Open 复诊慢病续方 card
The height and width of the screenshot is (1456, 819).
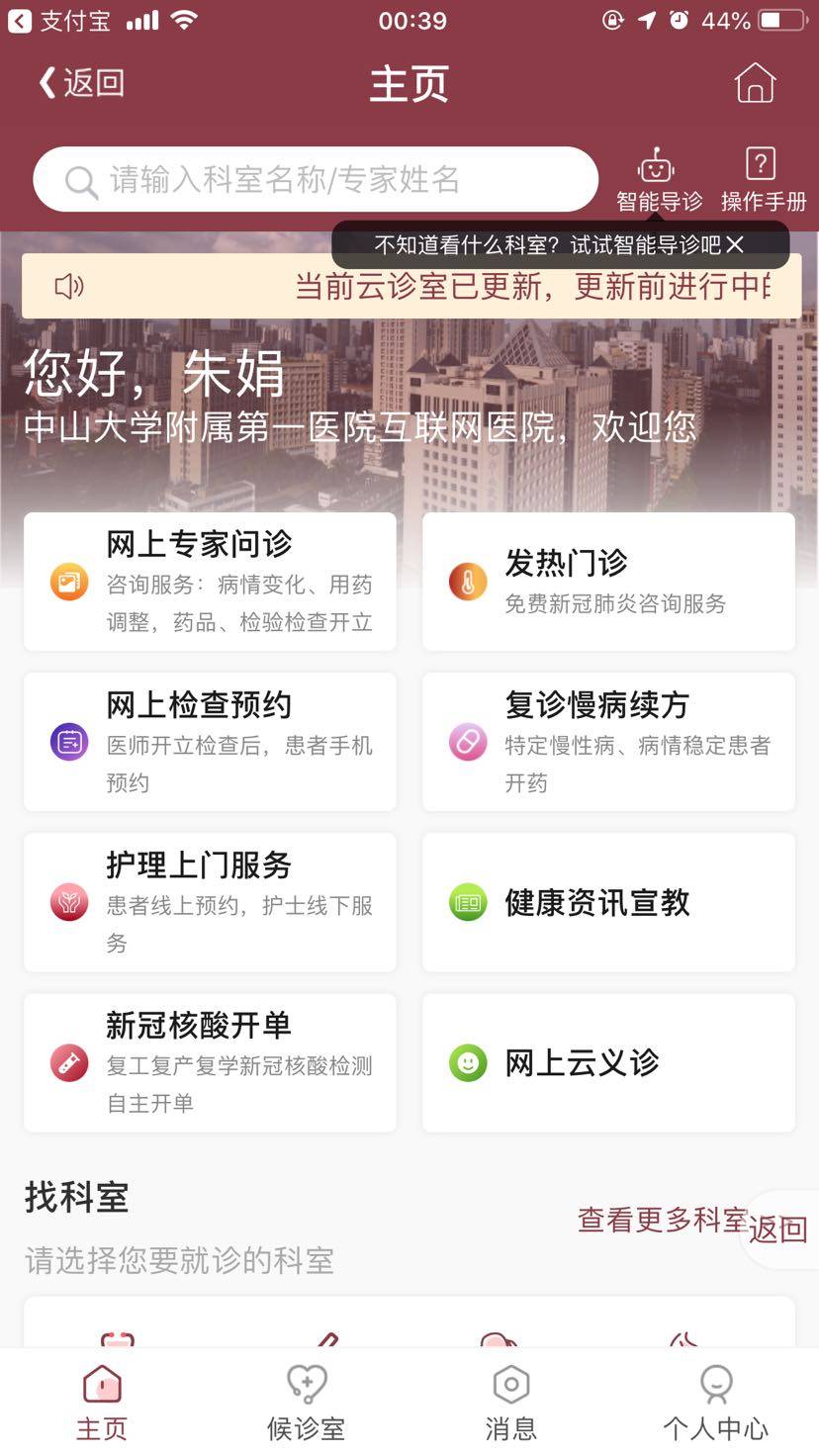(x=608, y=742)
